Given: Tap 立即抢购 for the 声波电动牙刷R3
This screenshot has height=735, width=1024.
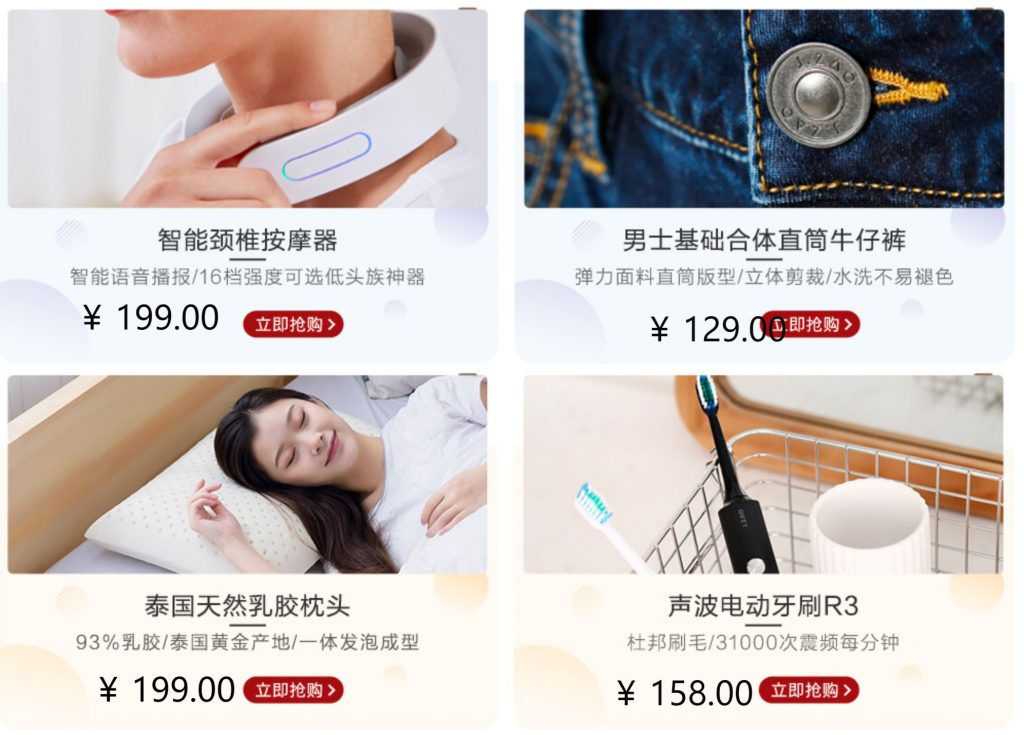Looking at the screenshot, I should (809, 690).
